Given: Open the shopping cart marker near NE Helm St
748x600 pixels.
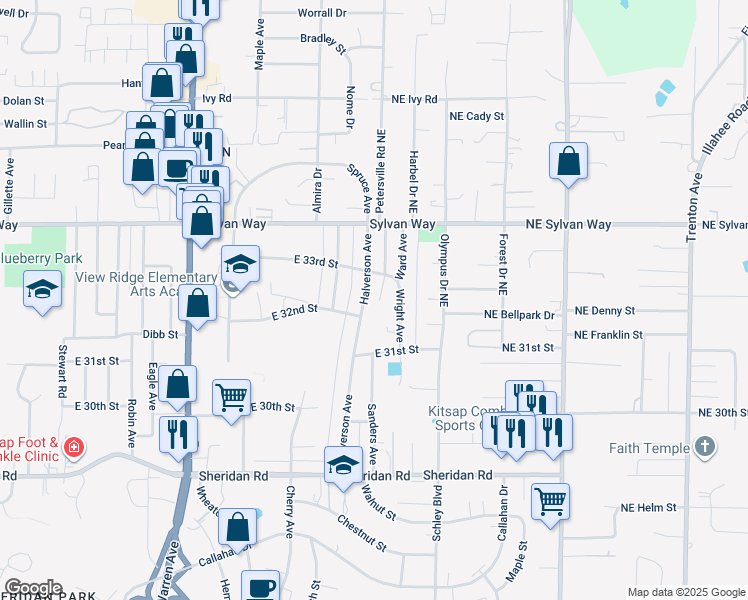Looking at the screenshot, I should [x=549, y=502].
